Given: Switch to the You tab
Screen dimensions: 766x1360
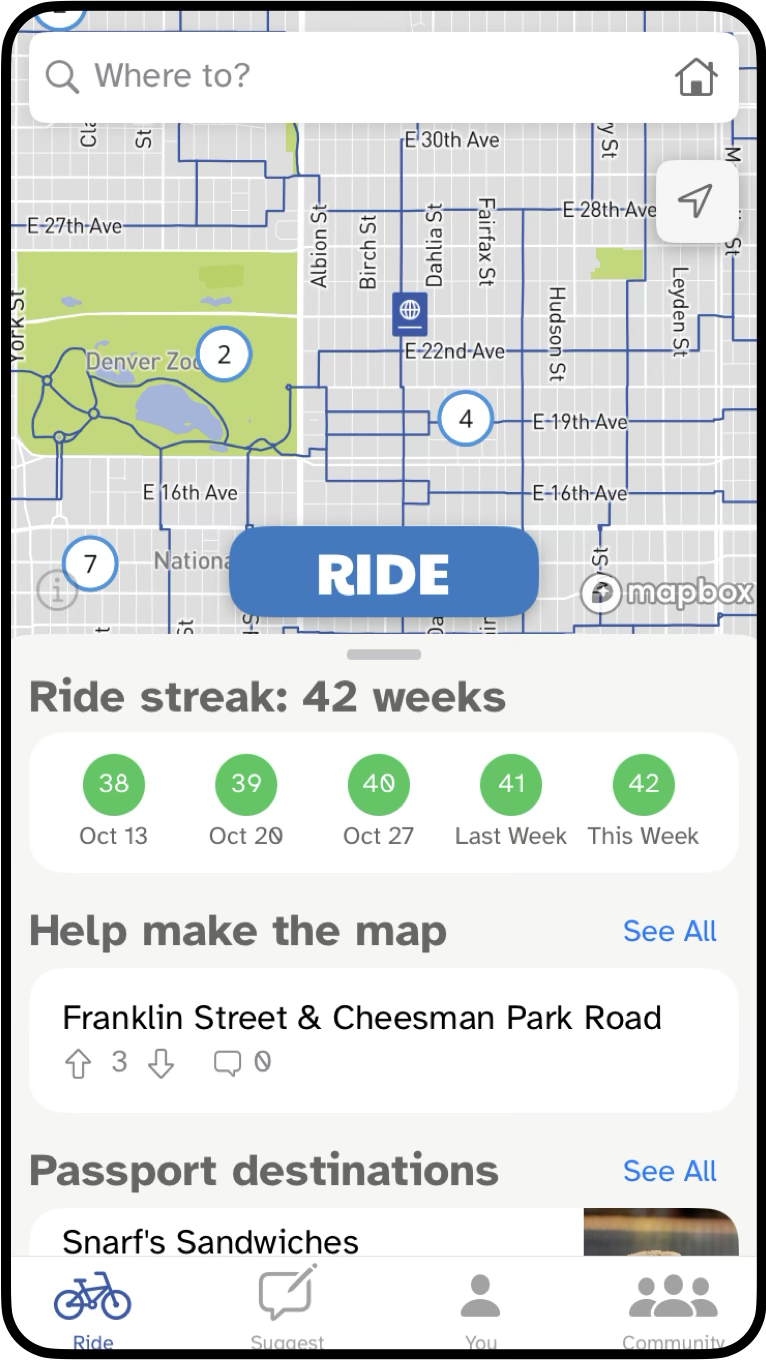Looking at the screenshot, I should (x=480, y=1307).
